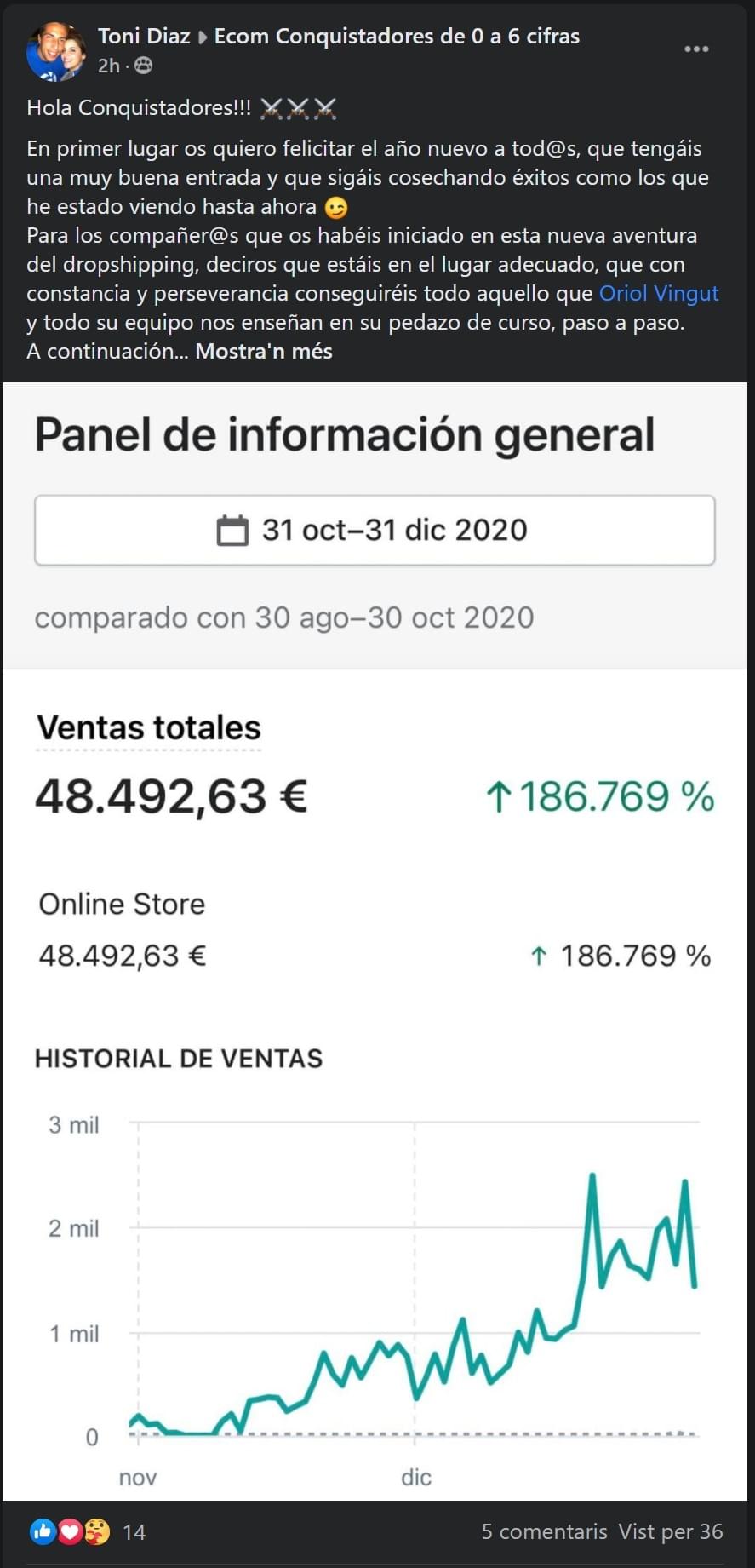This screenshot has width=755, height=1568.
Task: Expand the post with Mostra'n més
Action: (264, 351)
